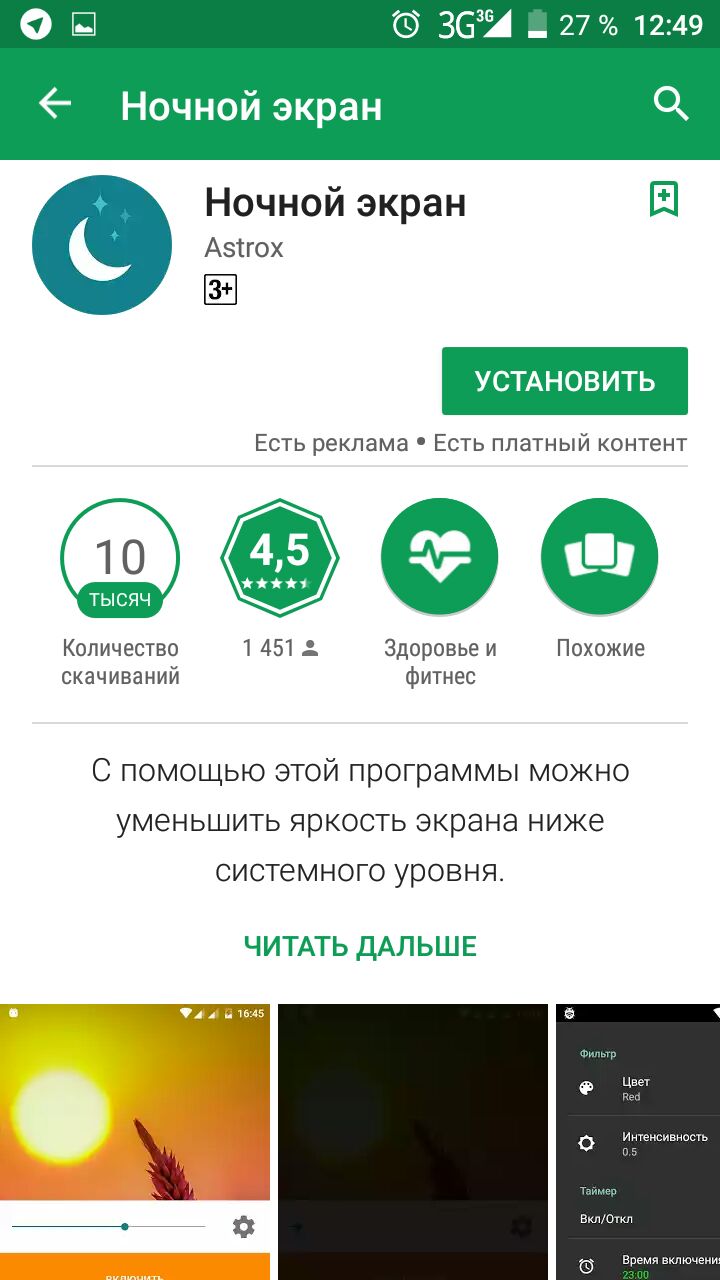Show Похожие similar apps
Image resolution: width=720 pixels, height=1280 pixels.
pyautogui.click(x=600, y=557)
